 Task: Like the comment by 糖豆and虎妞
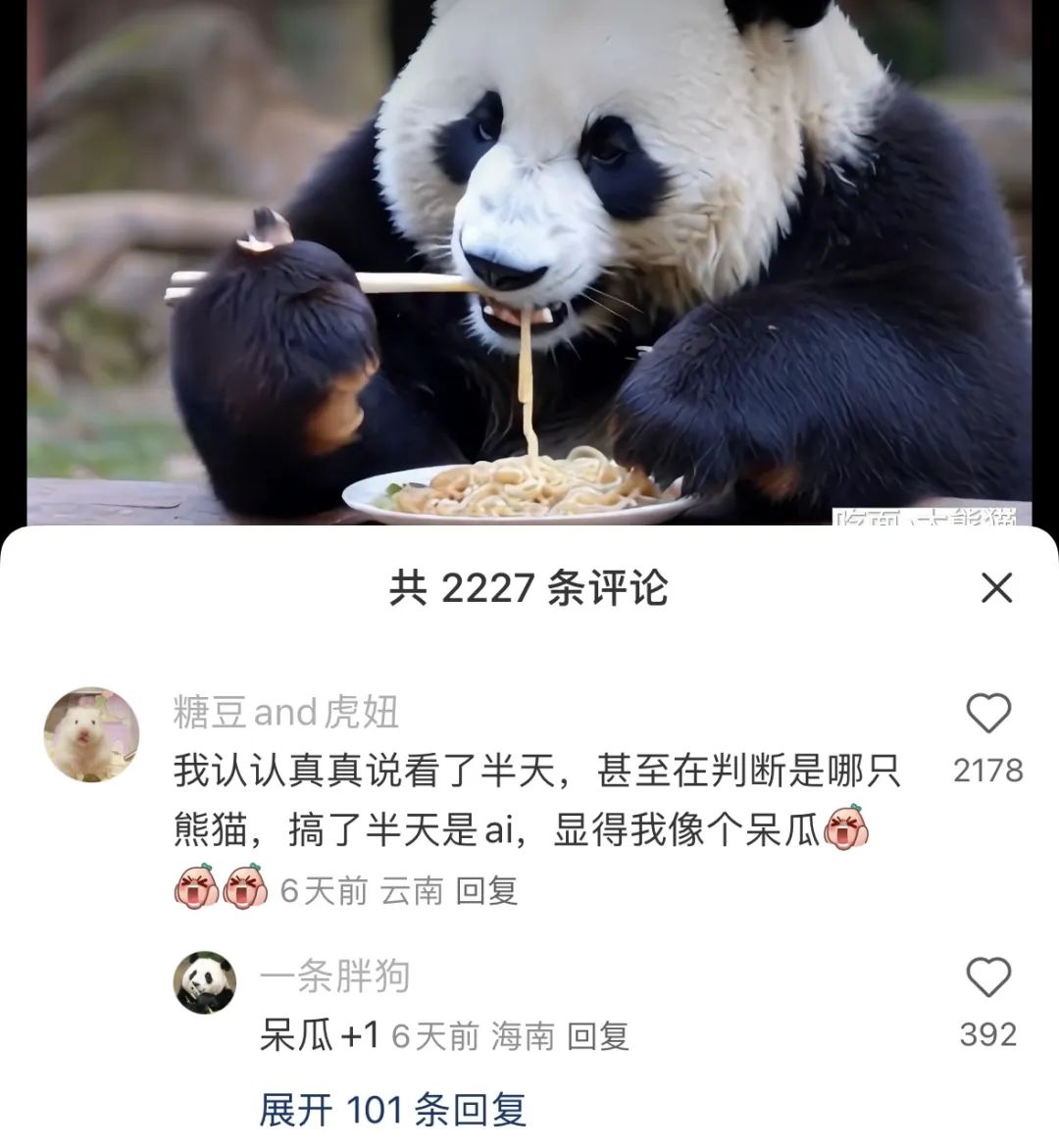(x=987, y=714)
